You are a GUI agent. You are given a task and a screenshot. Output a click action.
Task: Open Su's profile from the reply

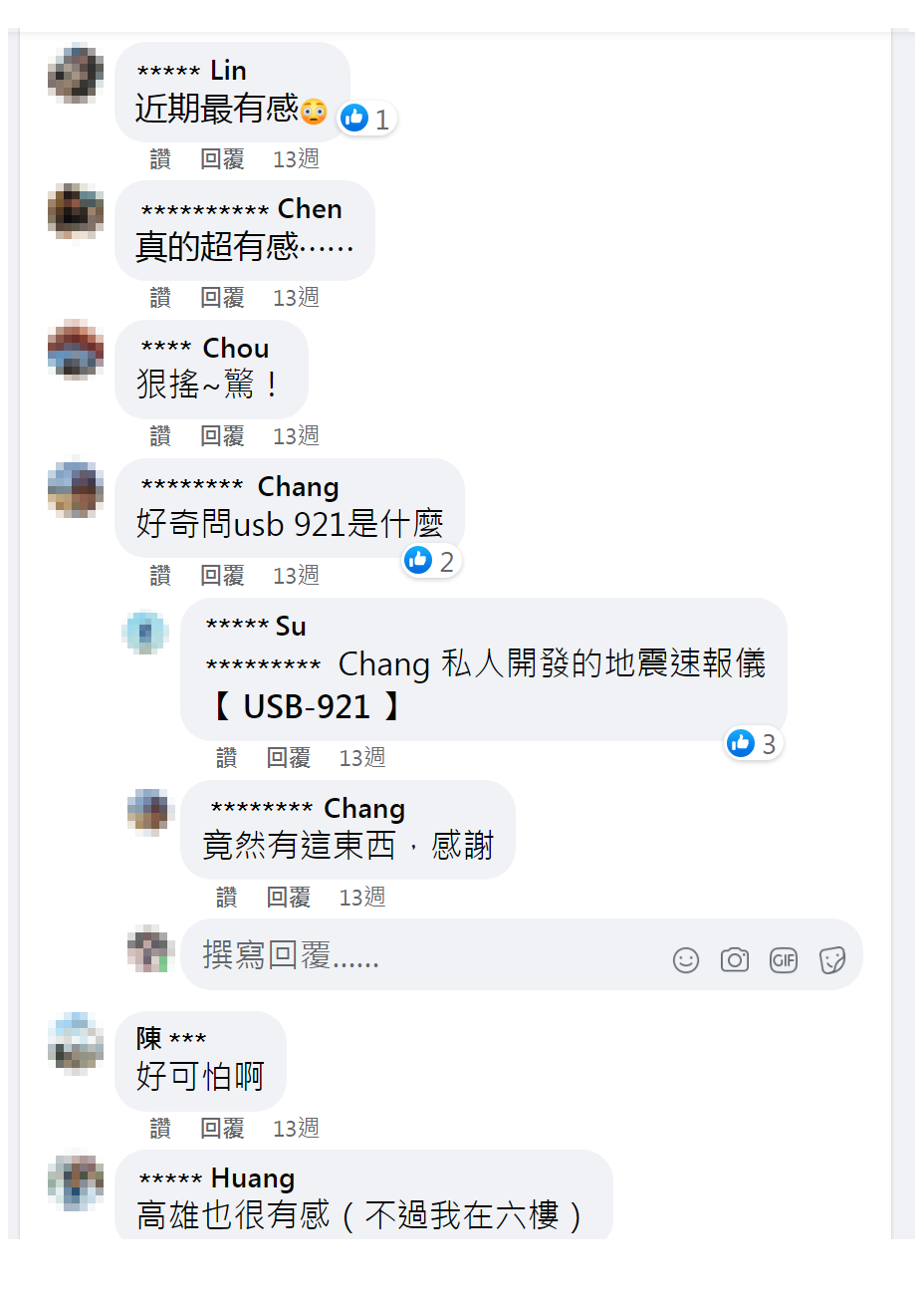290,626
